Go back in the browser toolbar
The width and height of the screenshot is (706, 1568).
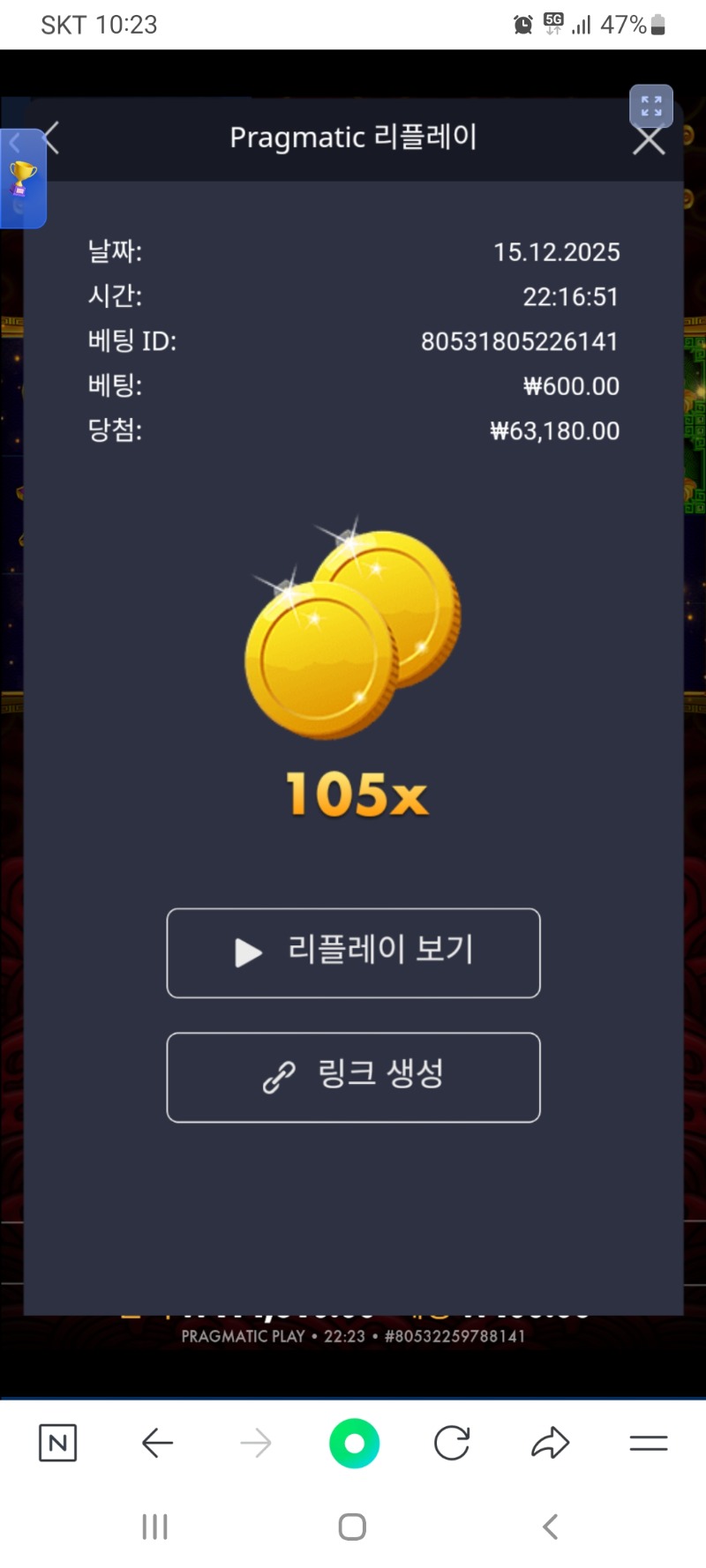click(x=157, y=1443)
